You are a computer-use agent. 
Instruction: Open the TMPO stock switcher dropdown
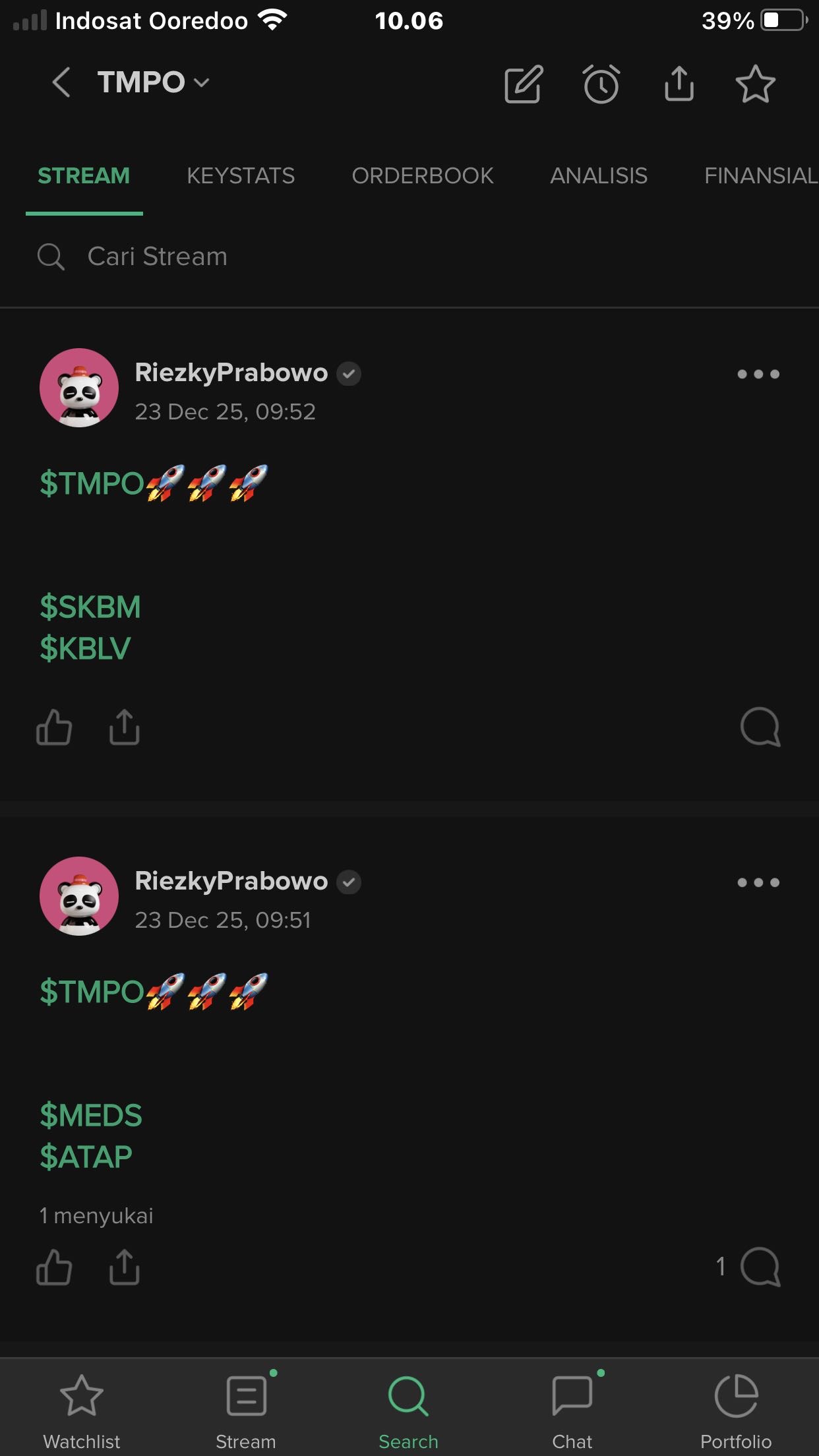(153, 83)
